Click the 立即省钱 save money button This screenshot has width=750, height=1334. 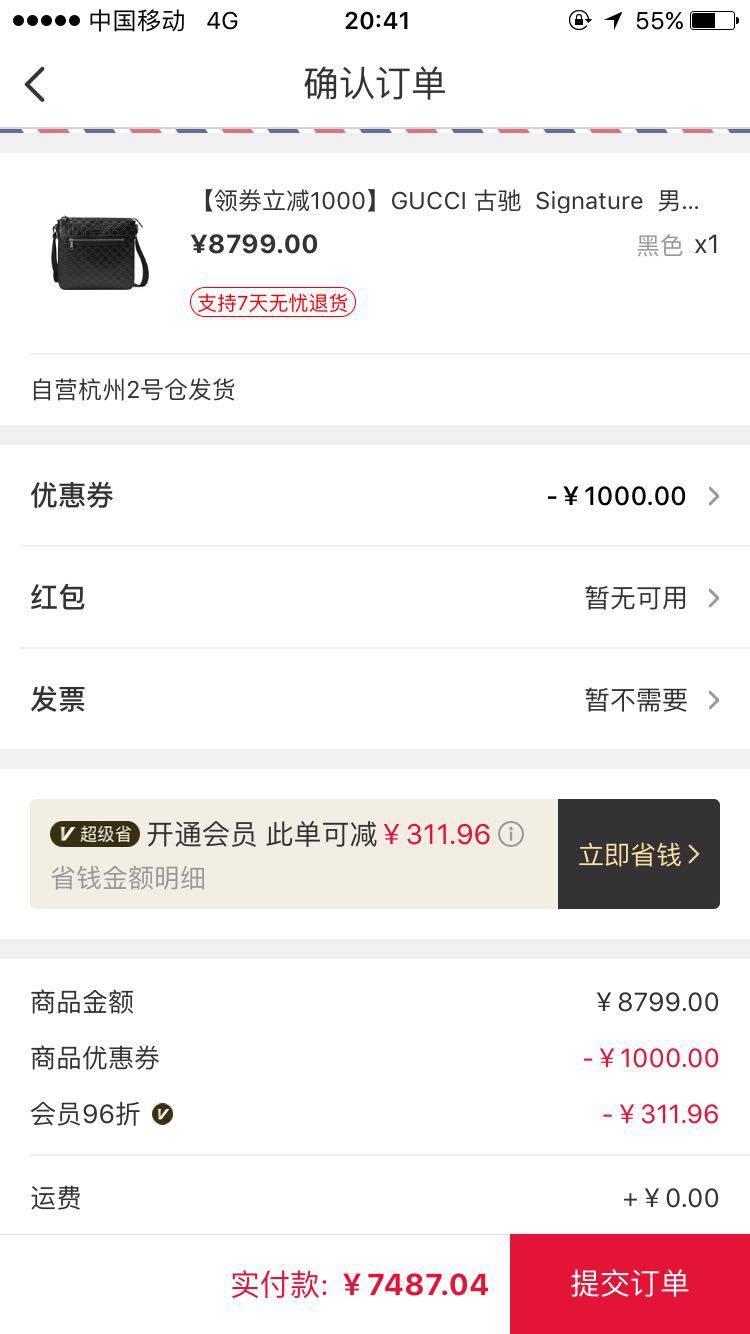637,854
